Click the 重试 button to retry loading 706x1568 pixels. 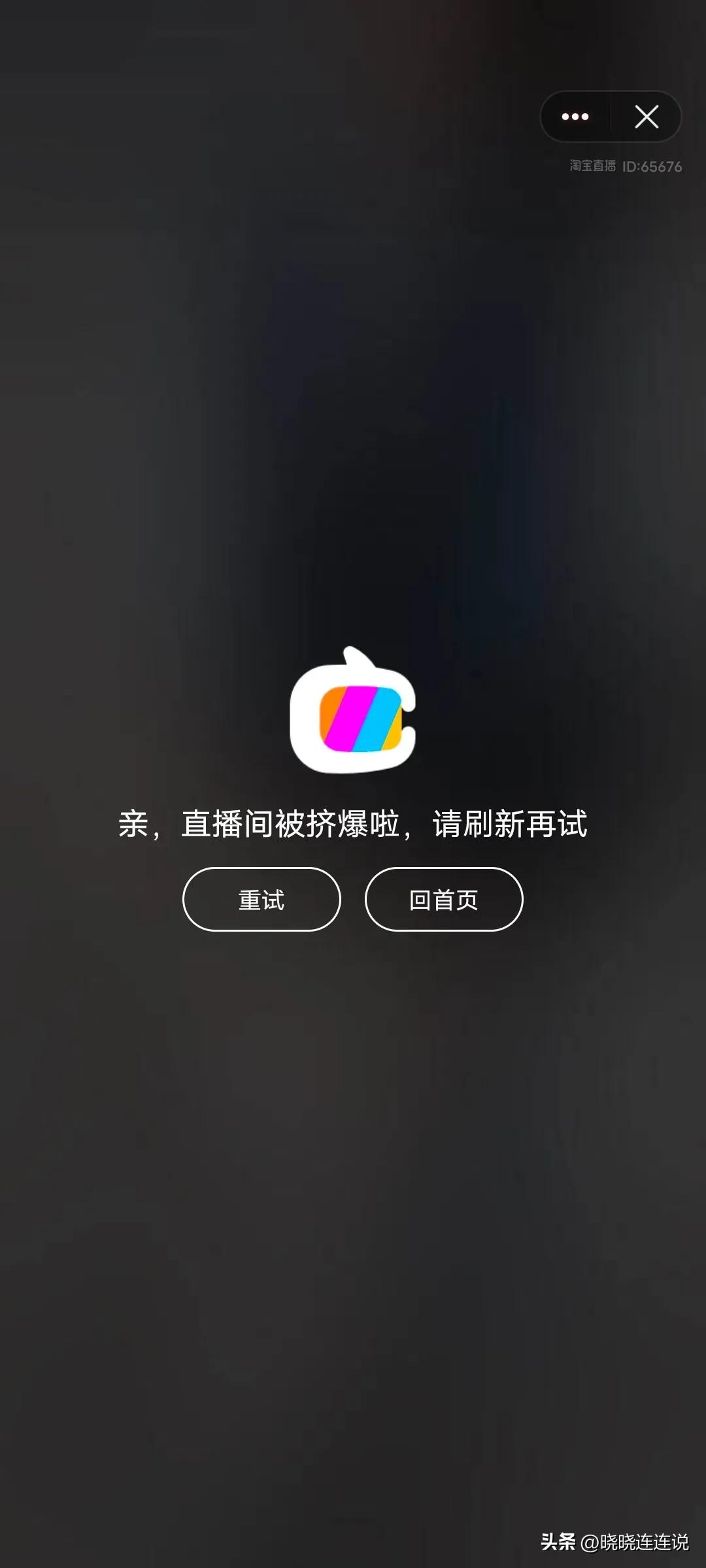(261, 900)
